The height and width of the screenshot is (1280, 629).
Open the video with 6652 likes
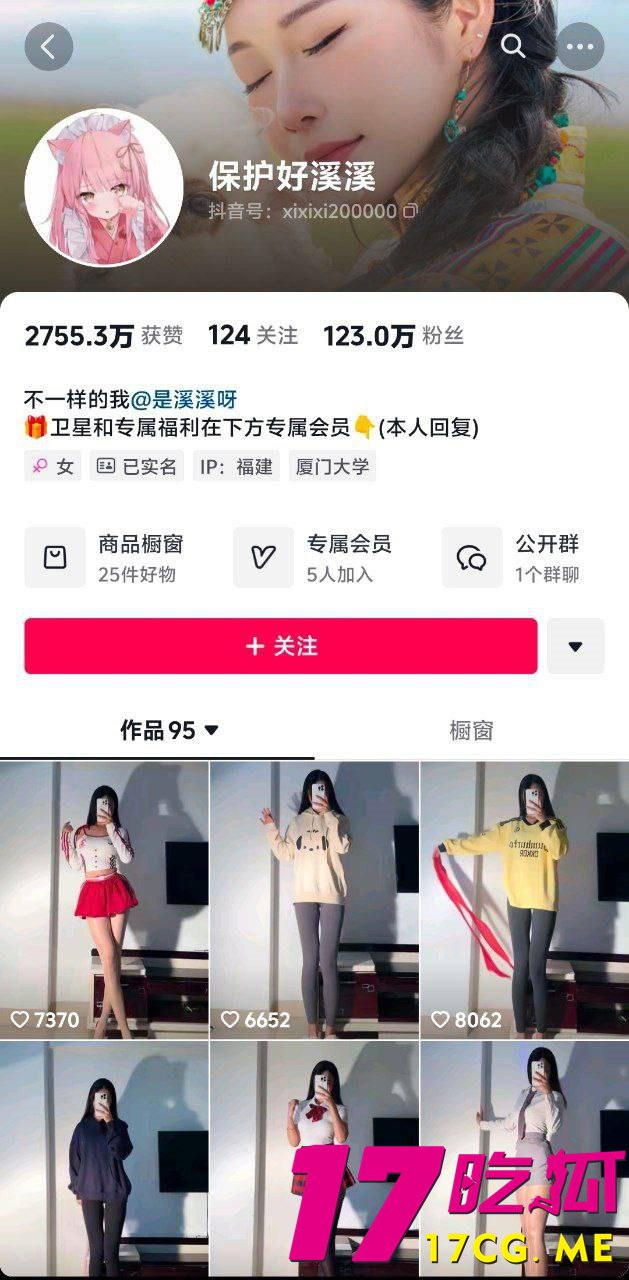click(x=314, y=897)
